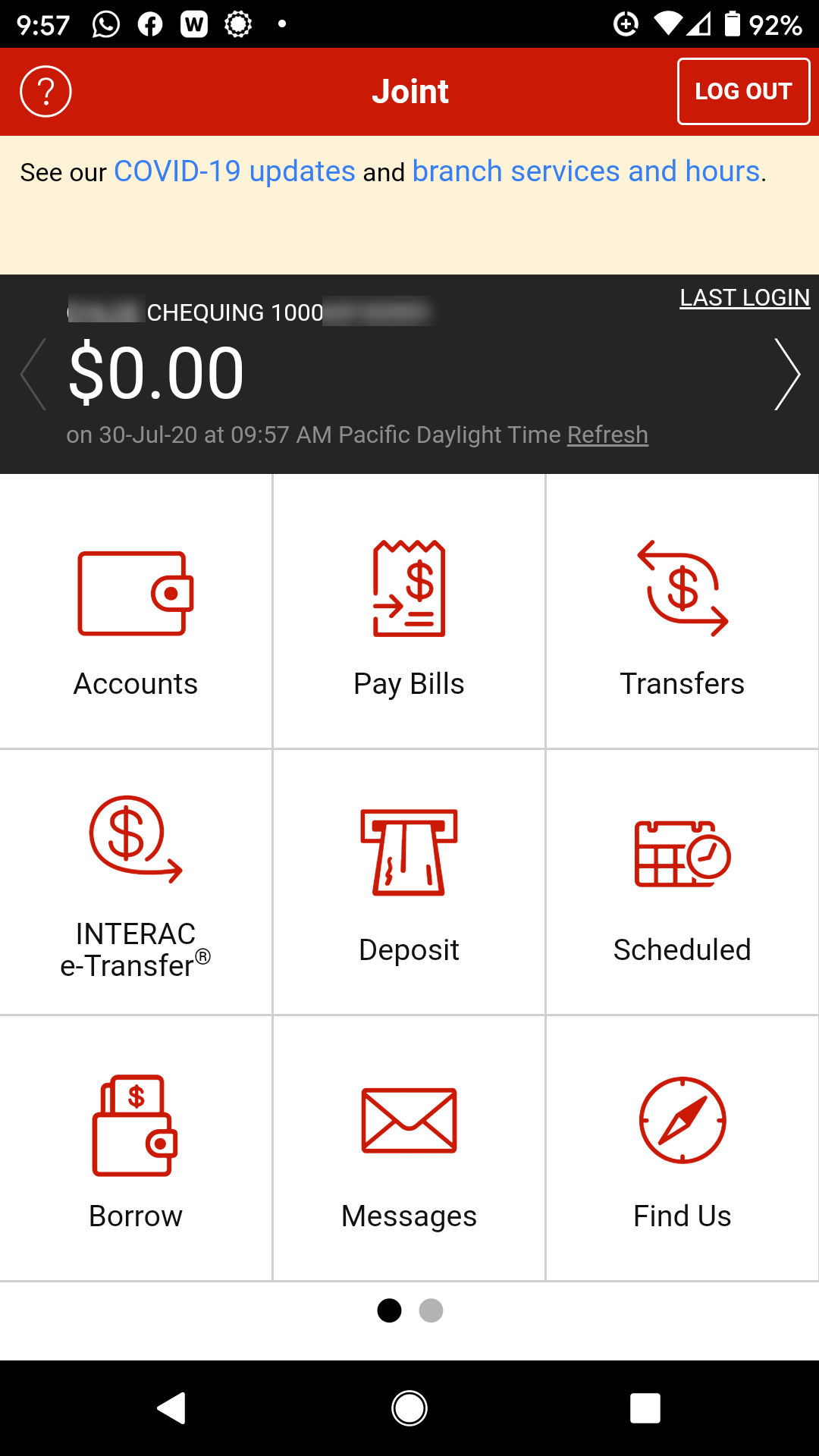Open the help question mark icon

click(45, 91)
